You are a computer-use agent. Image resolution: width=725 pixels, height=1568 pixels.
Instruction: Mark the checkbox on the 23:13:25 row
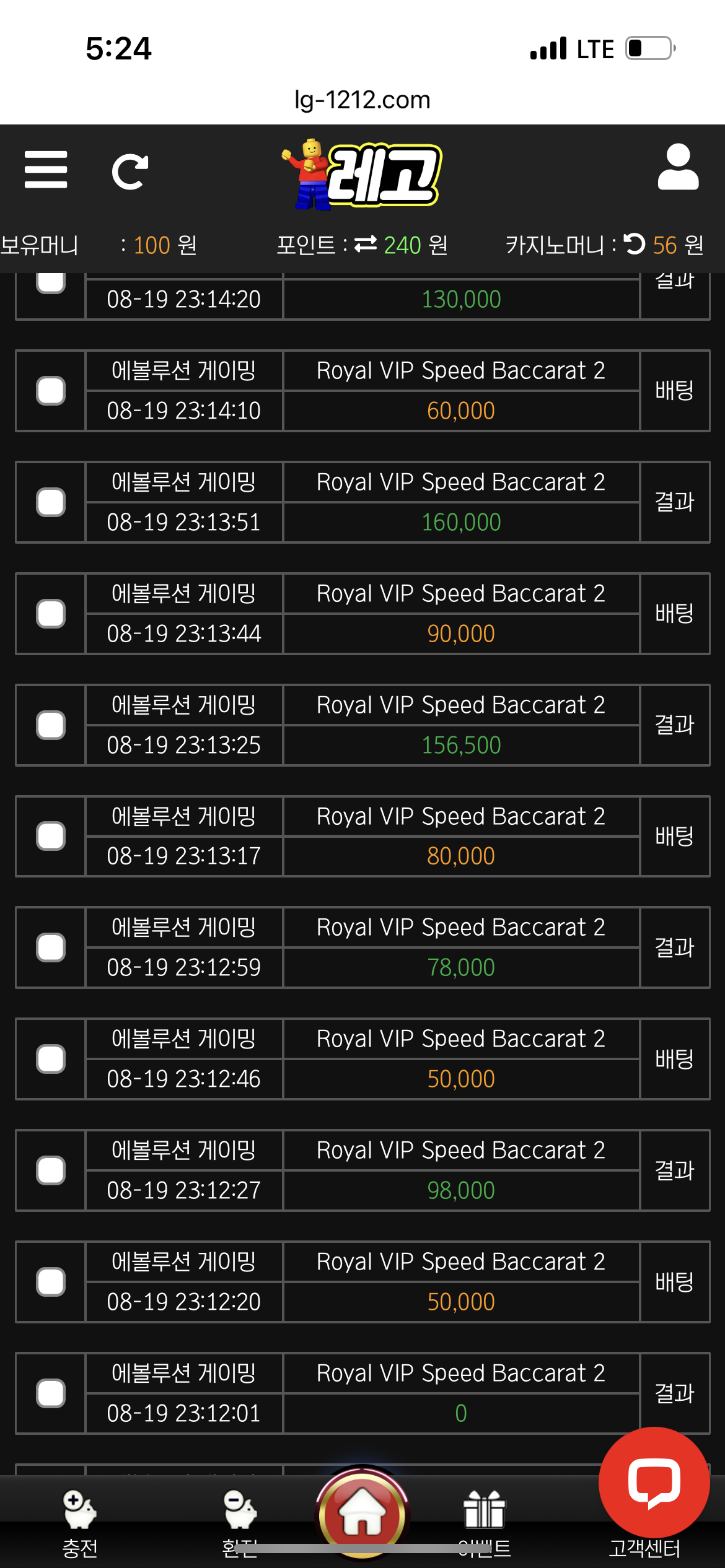tap(51, 725)
